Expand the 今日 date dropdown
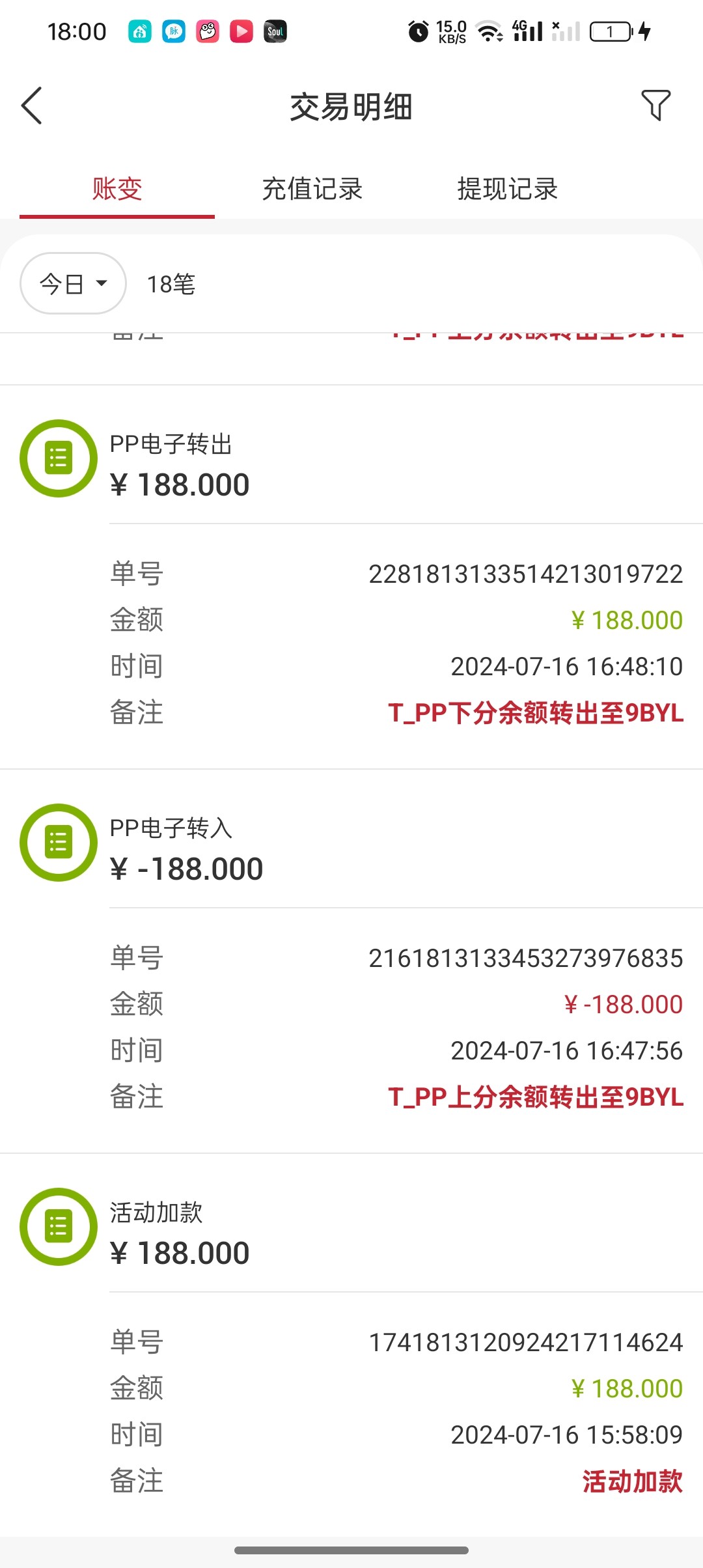Viewport: 703px width, 1568px height. tap(73, 283)
